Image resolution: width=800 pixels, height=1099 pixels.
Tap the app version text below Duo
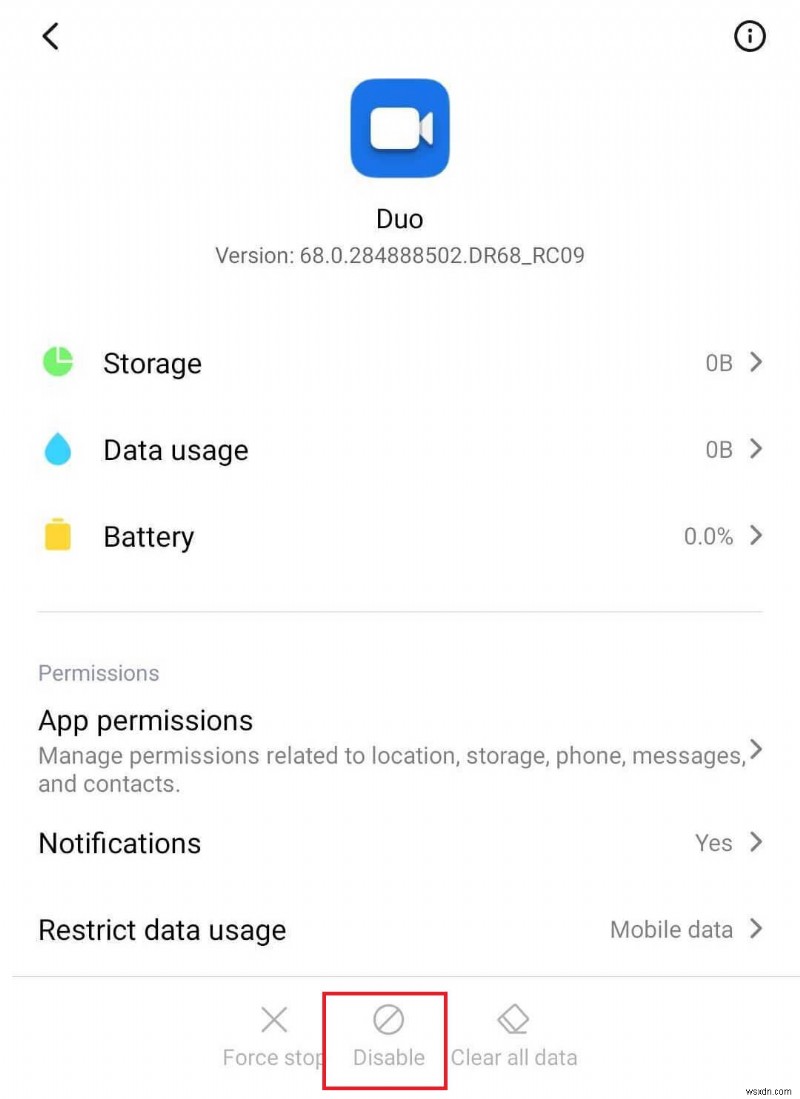tap(400, 255)
